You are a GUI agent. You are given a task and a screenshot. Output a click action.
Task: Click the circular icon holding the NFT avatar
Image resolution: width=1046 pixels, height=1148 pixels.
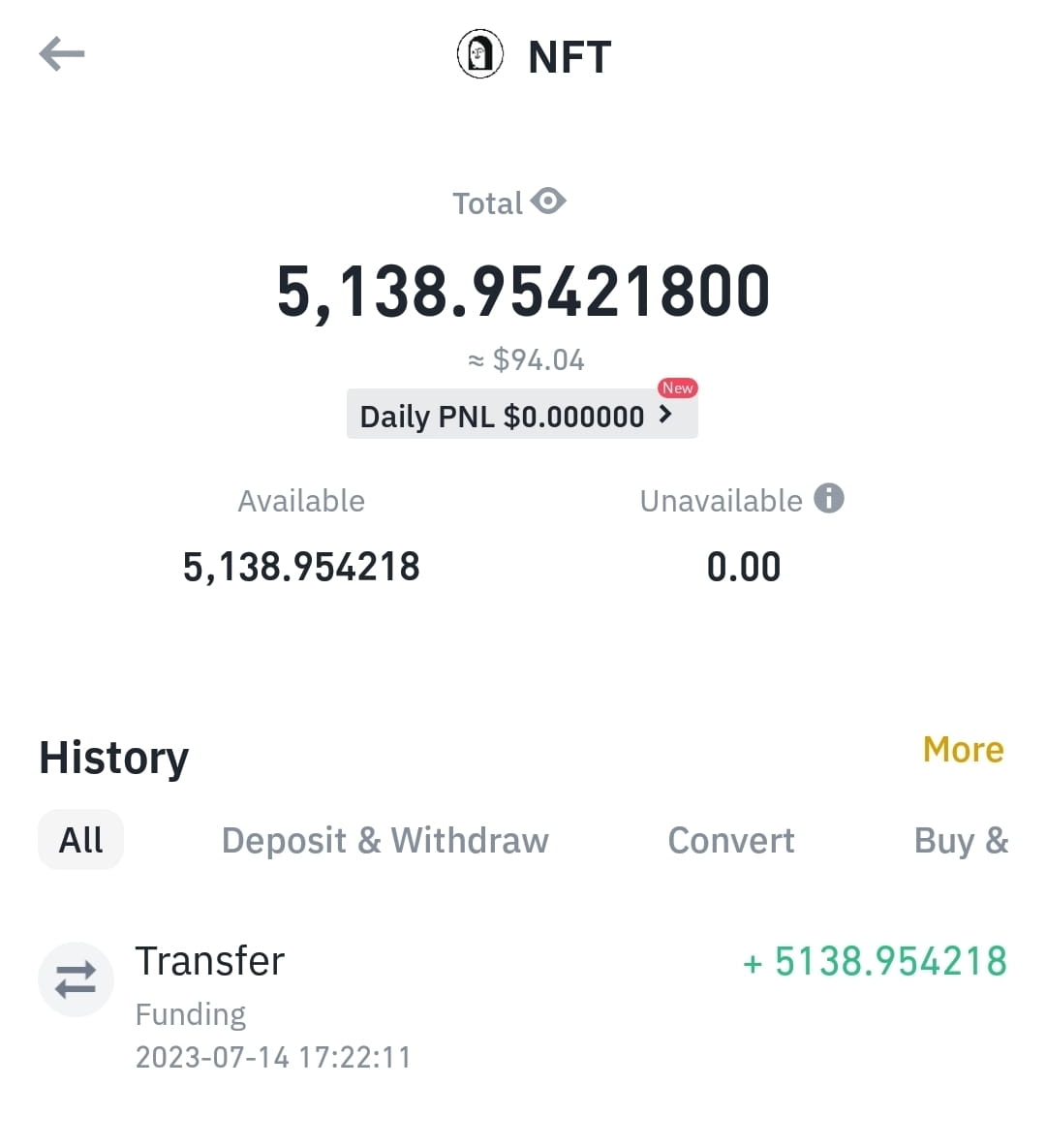(x=480, y=55)
